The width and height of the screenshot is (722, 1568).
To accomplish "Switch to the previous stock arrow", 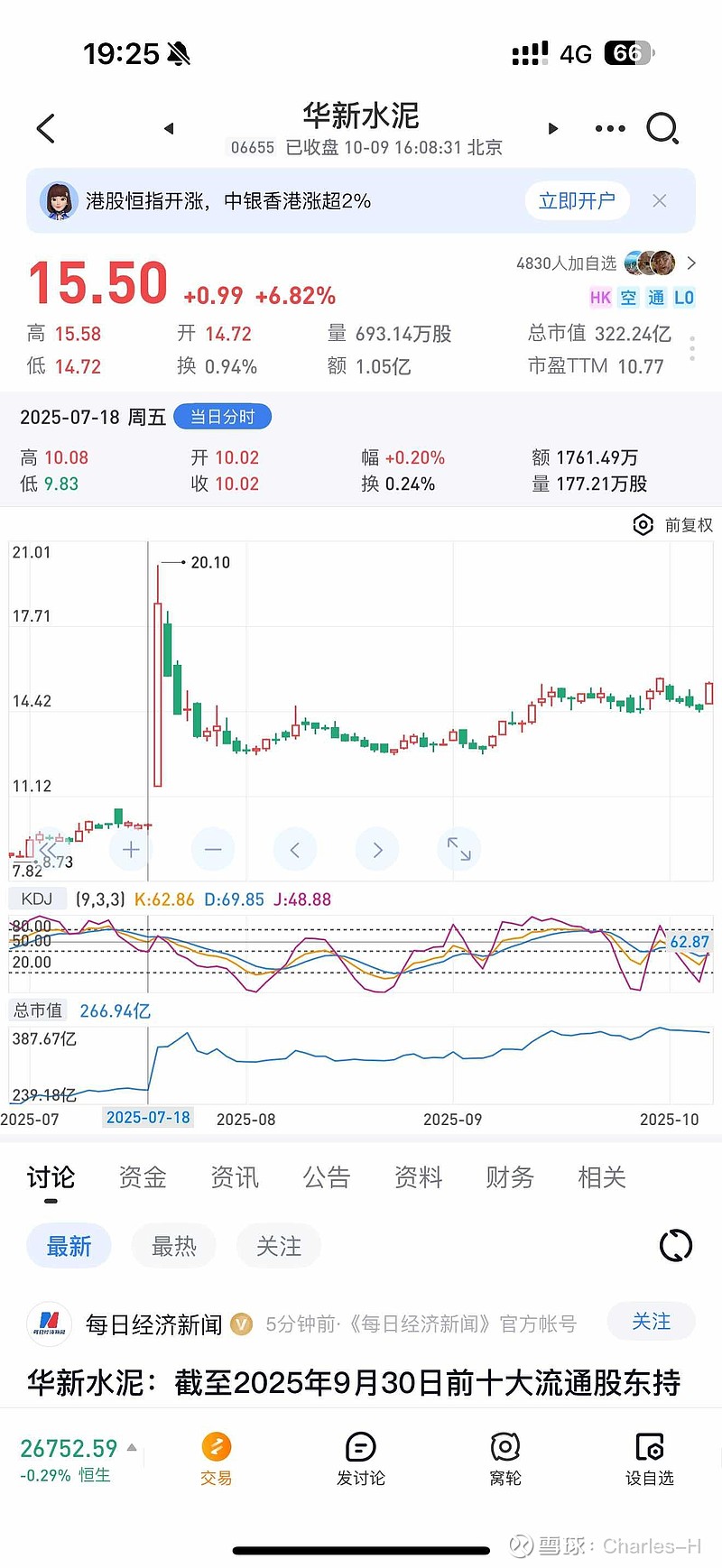I will (169, 129).
